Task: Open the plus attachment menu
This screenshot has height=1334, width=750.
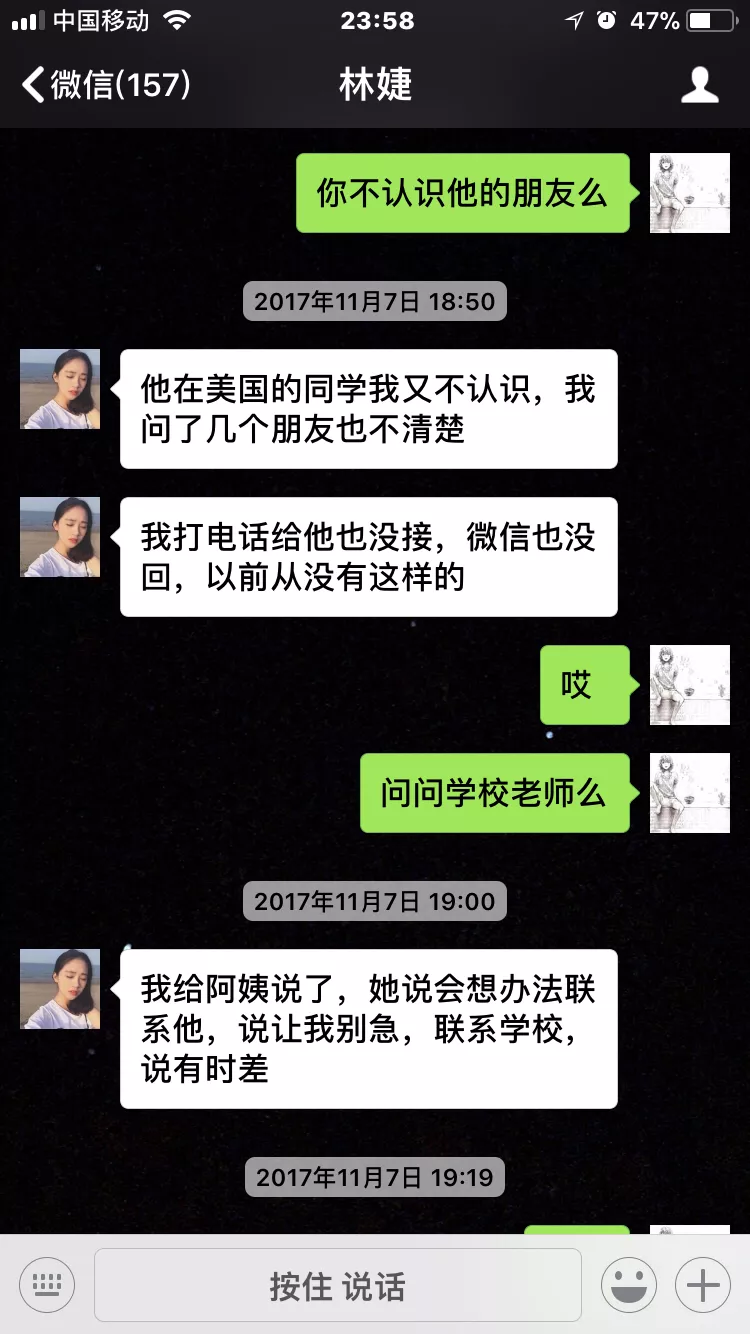Action: click(703, 1285)
